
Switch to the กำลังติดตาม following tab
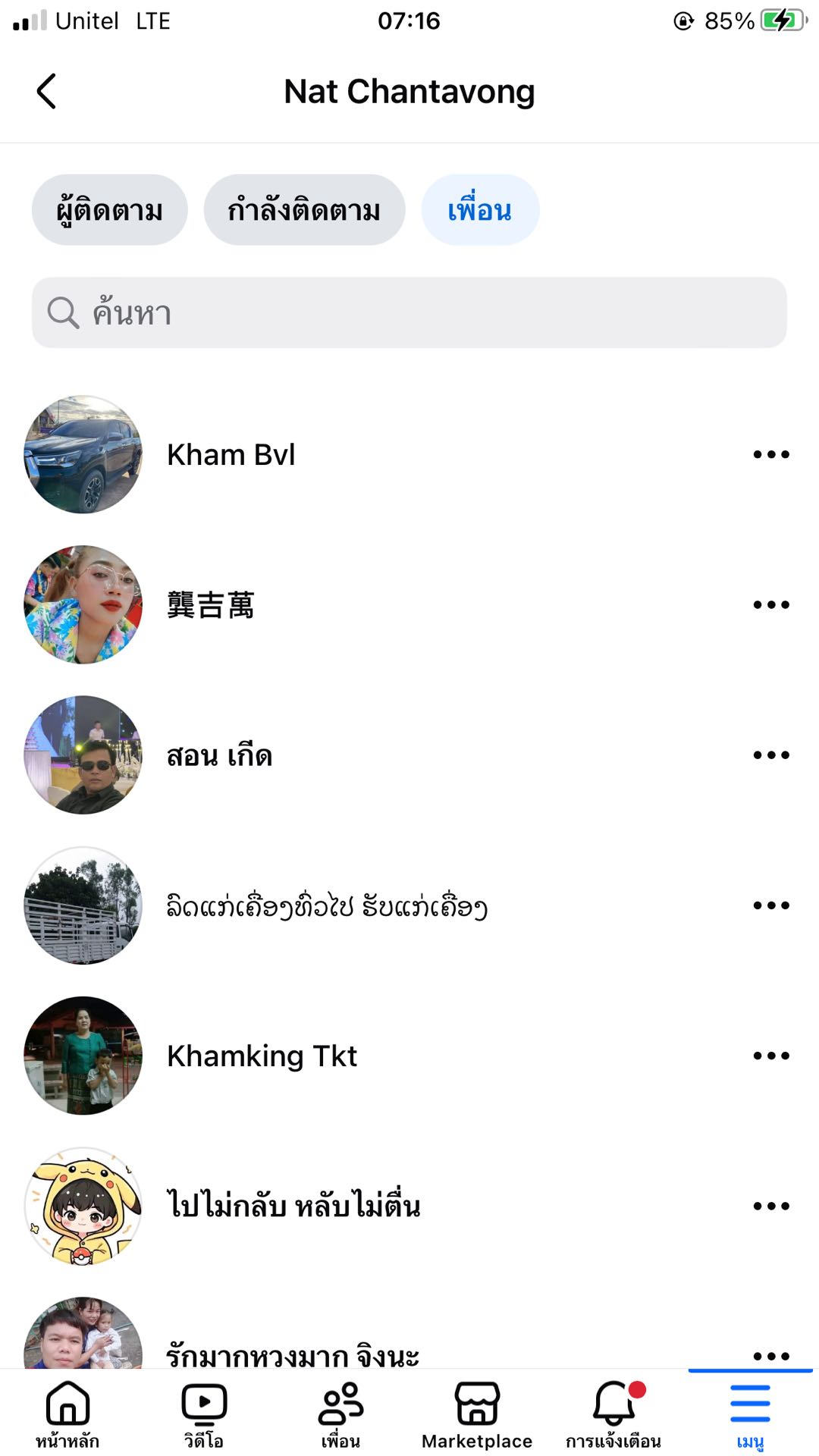click(304, 210)
